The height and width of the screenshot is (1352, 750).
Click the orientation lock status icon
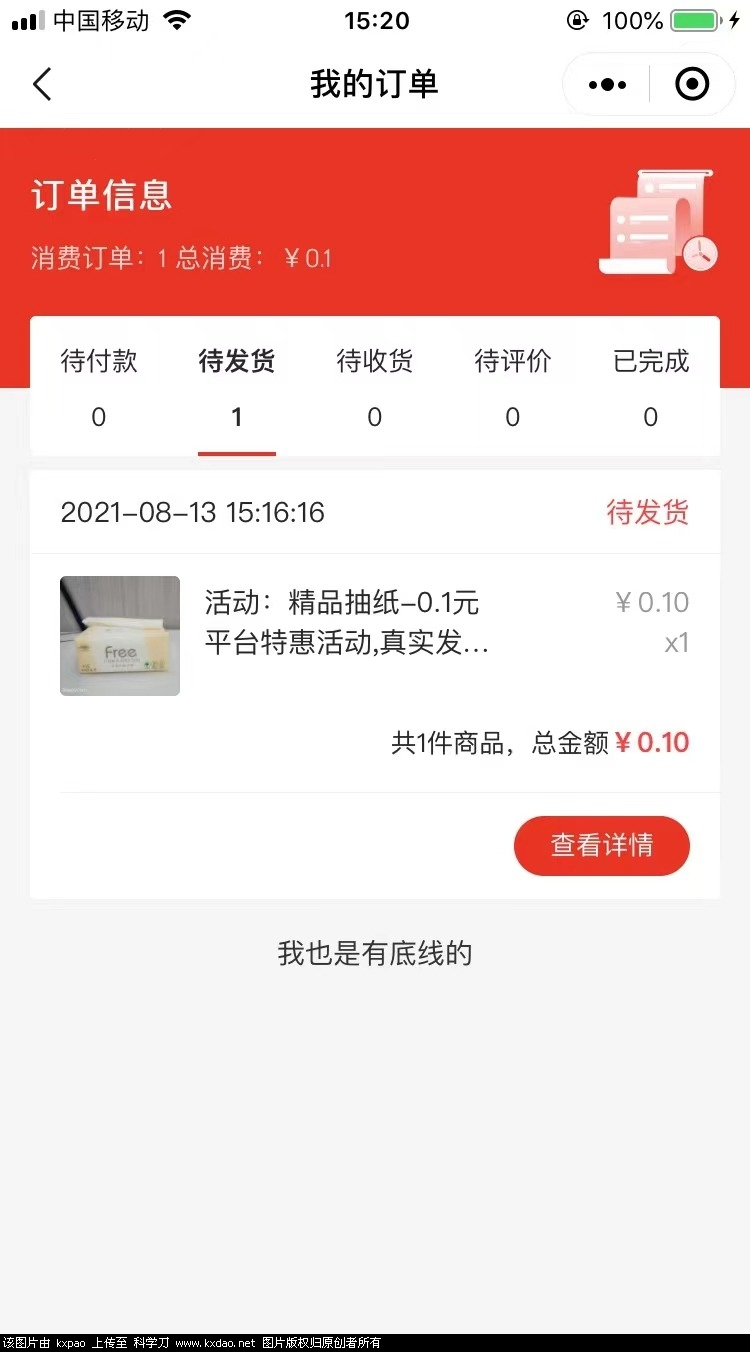coord(577,20)
